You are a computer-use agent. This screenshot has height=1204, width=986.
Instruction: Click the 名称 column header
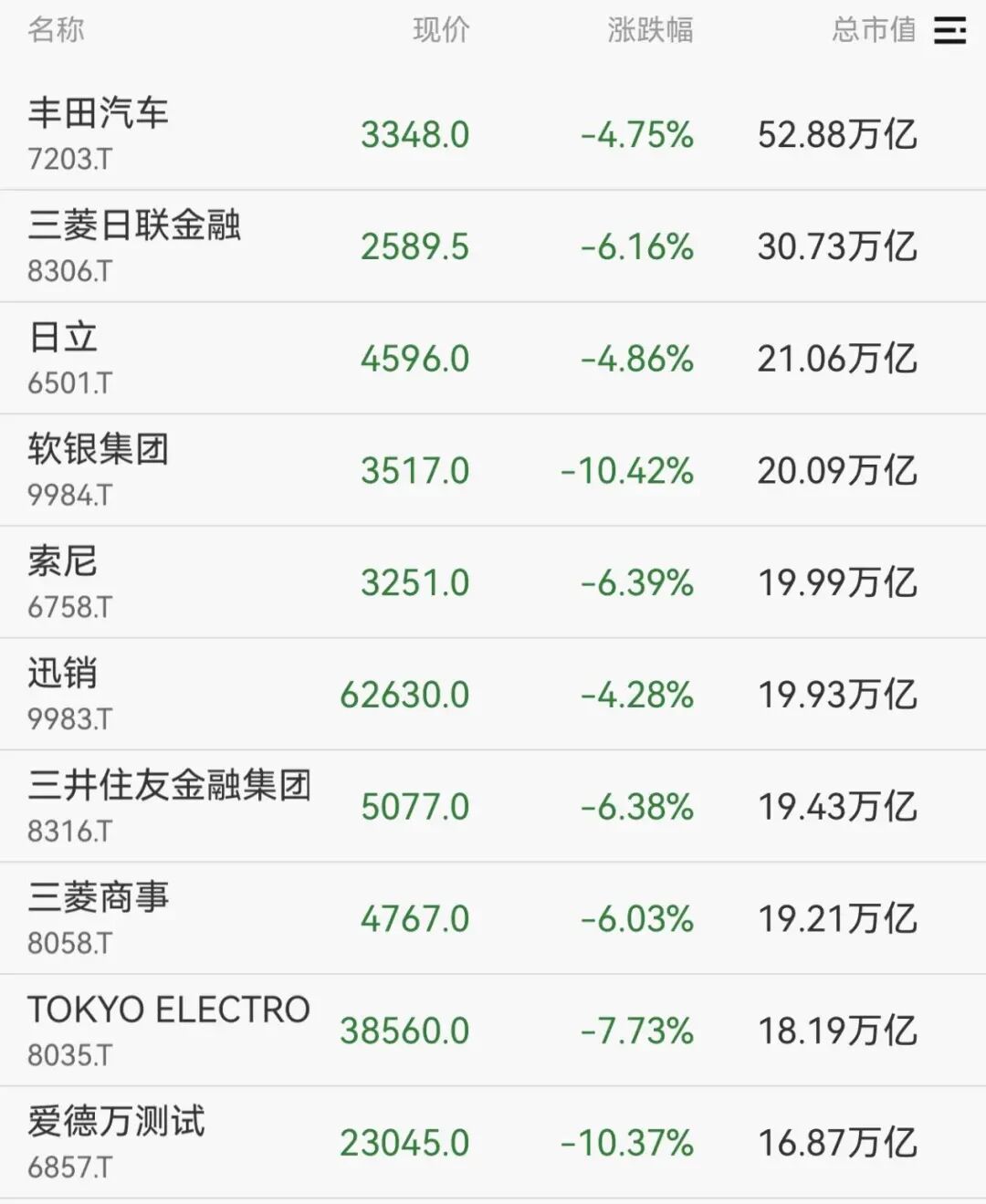[x=55, y=32]
